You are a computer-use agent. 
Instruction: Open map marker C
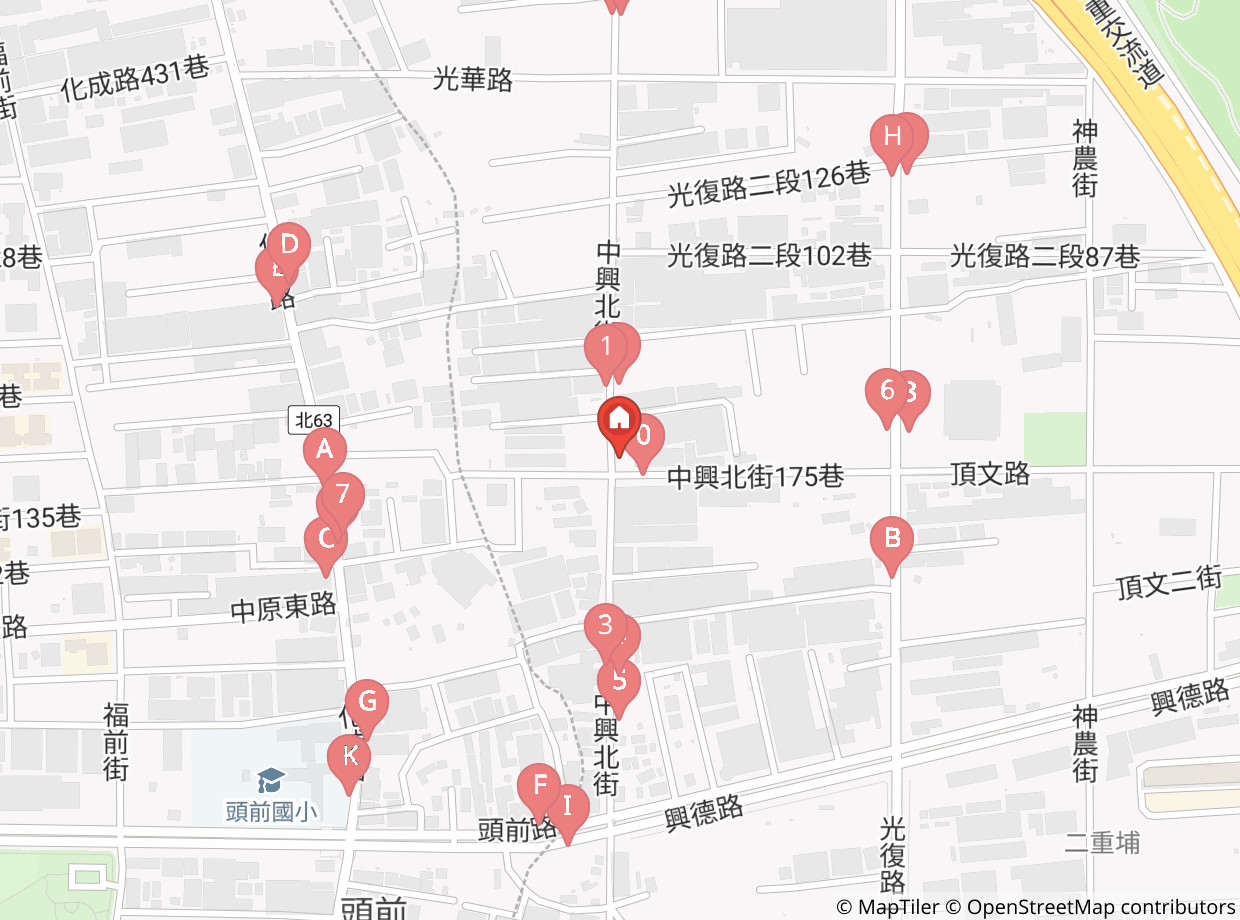(x=325, y=540)
